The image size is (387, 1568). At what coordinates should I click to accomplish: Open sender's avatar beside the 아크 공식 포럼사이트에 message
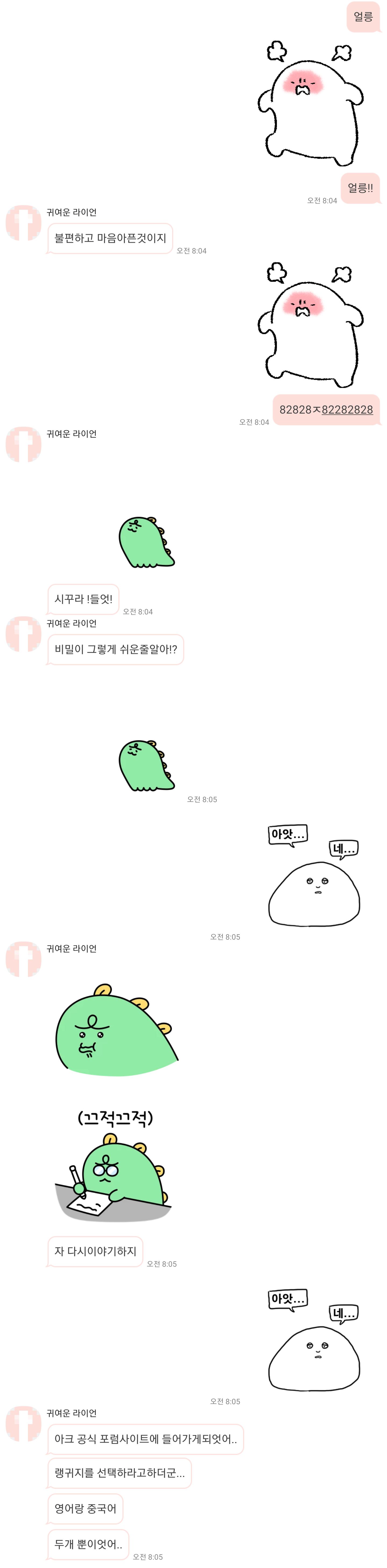pyautogui.click(x=23, y=1423)
